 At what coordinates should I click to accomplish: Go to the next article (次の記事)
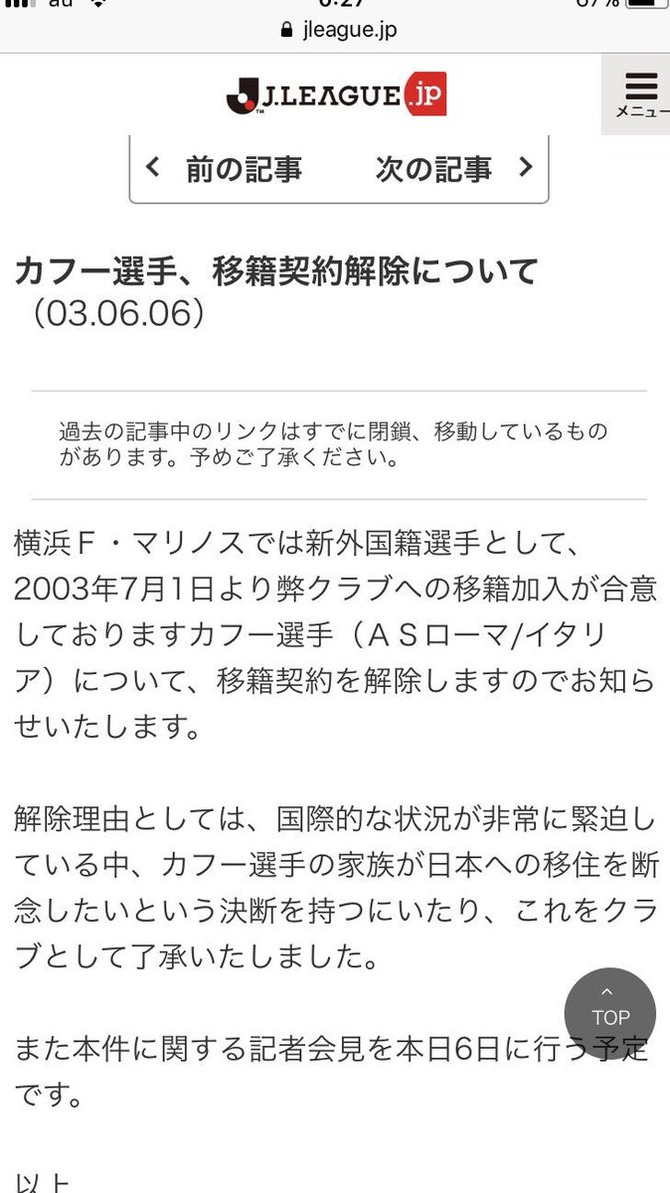point(454,168)
